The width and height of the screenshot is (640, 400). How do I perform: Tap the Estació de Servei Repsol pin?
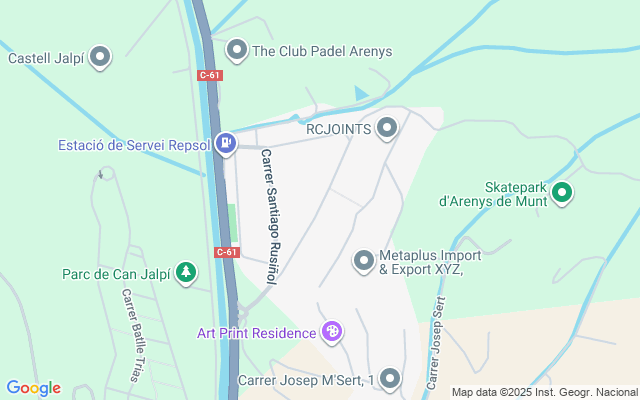(226, 144)
